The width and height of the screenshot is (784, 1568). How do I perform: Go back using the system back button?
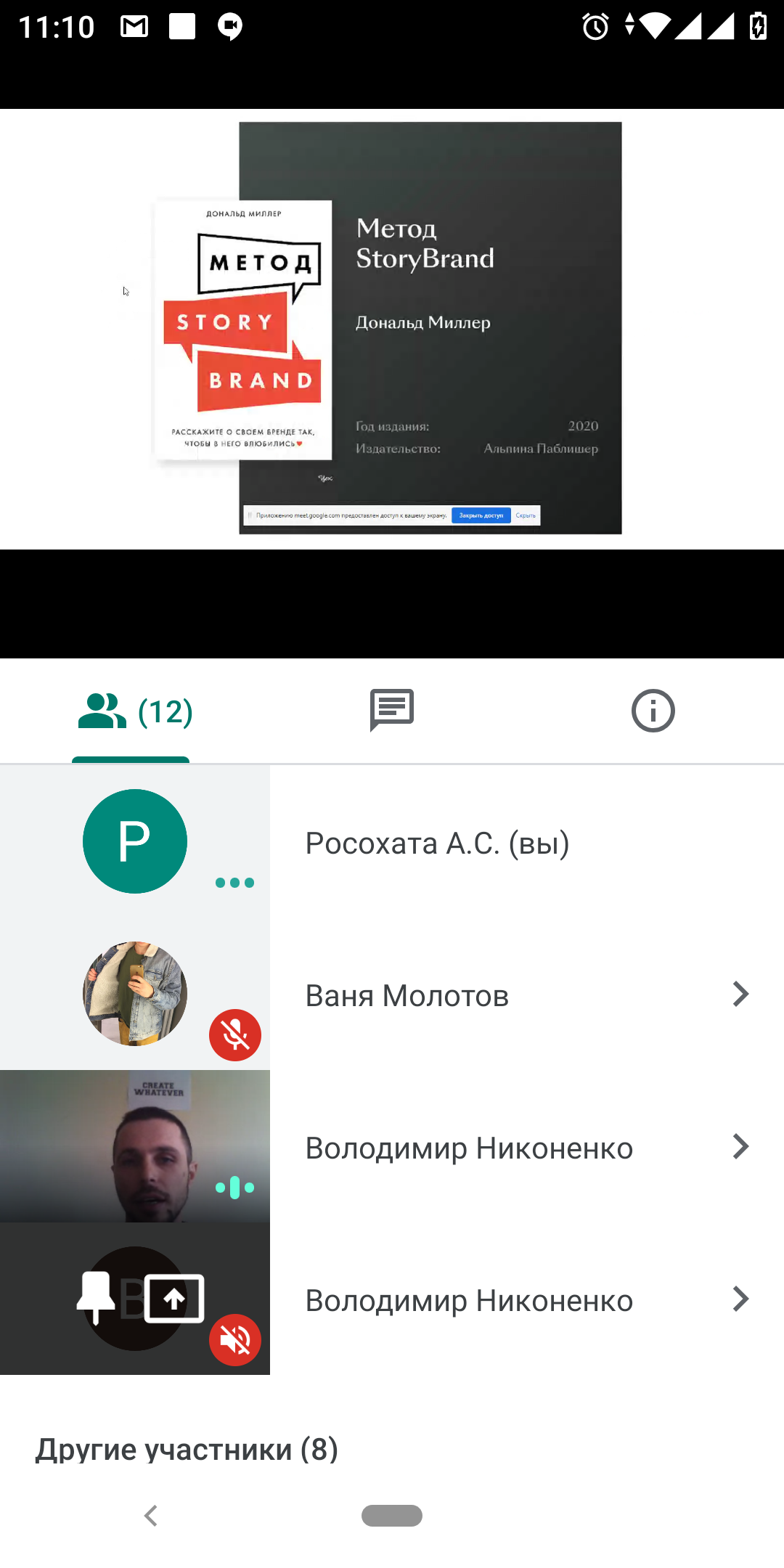(151, 1516)
